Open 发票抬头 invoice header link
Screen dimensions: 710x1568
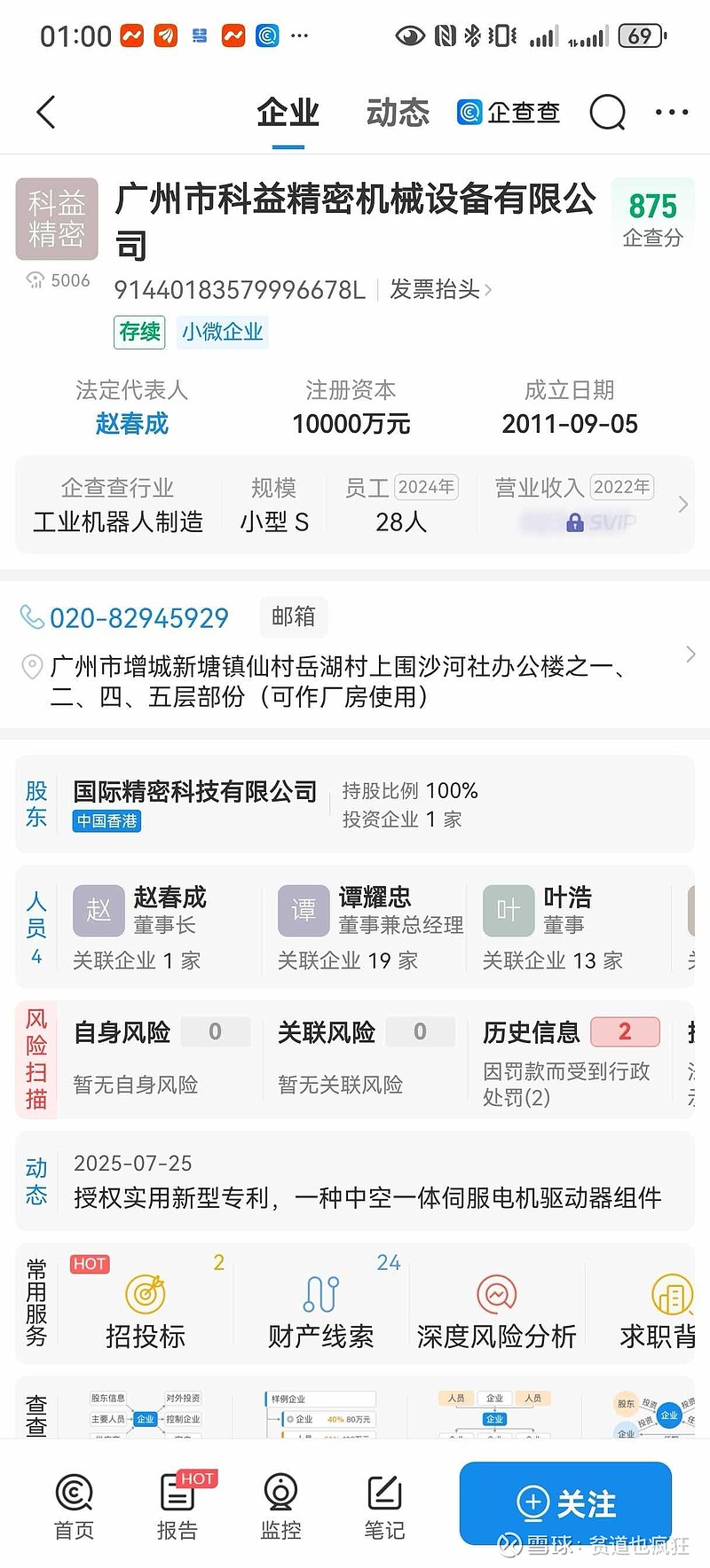tap(440, 289)
